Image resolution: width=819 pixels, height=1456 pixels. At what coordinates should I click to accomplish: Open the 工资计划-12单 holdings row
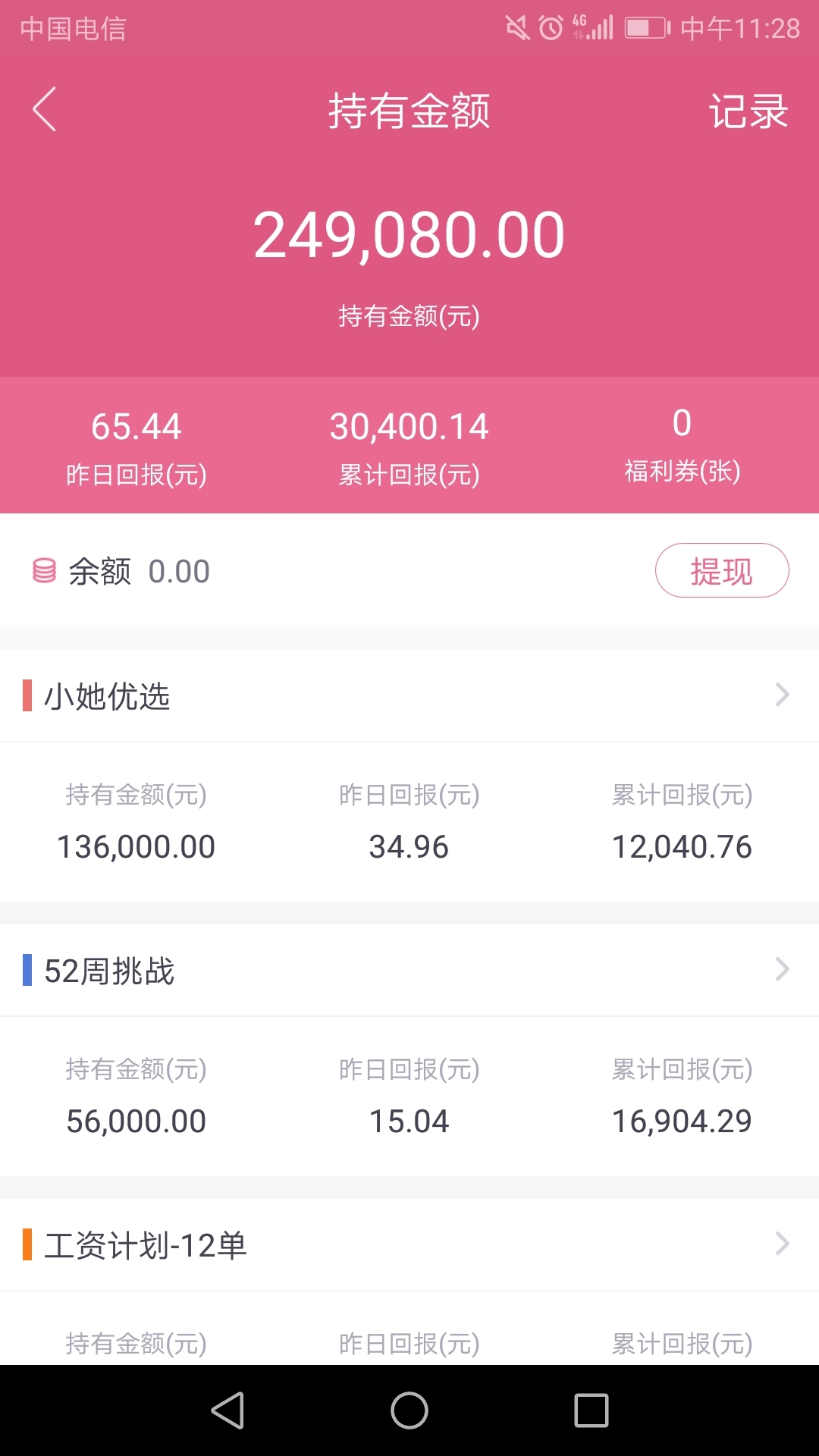pyautogui.click(x=409, y=1244)
